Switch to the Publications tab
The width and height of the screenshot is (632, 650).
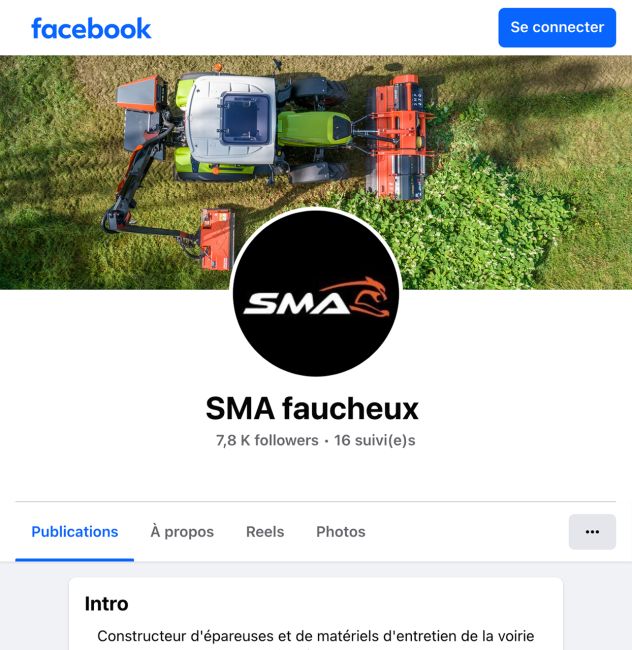(75, 532)
